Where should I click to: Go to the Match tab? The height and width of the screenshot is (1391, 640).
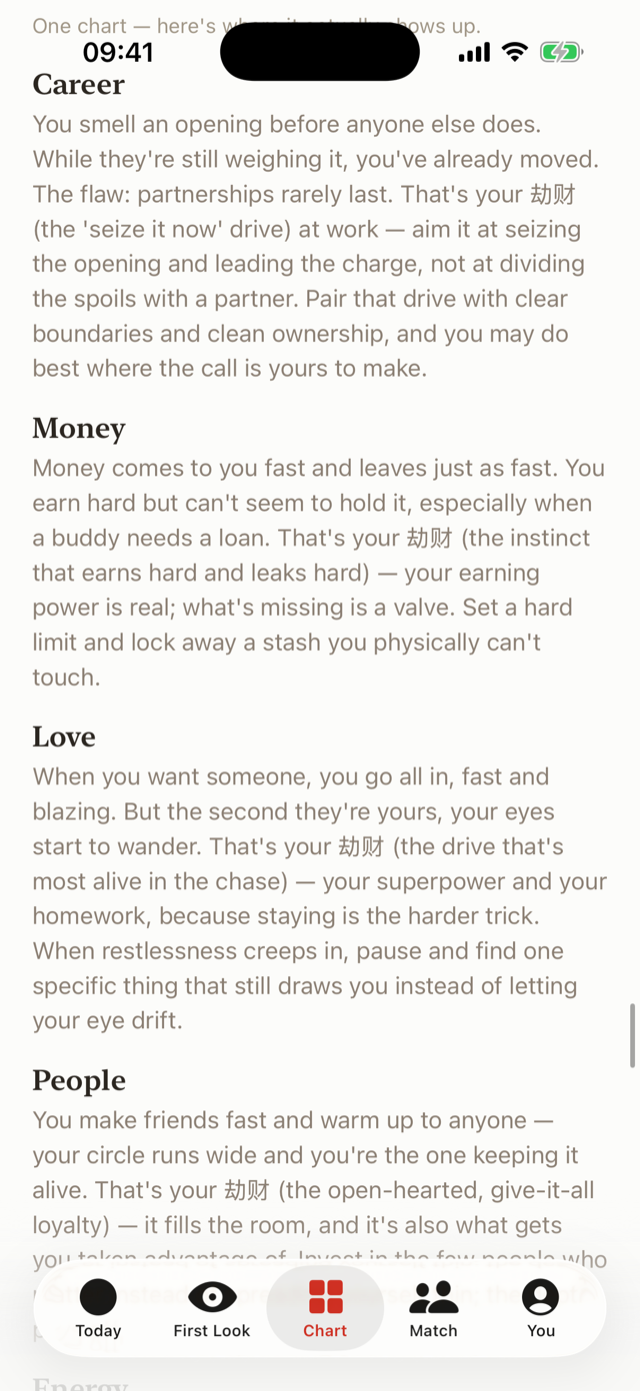[433, 1309]
